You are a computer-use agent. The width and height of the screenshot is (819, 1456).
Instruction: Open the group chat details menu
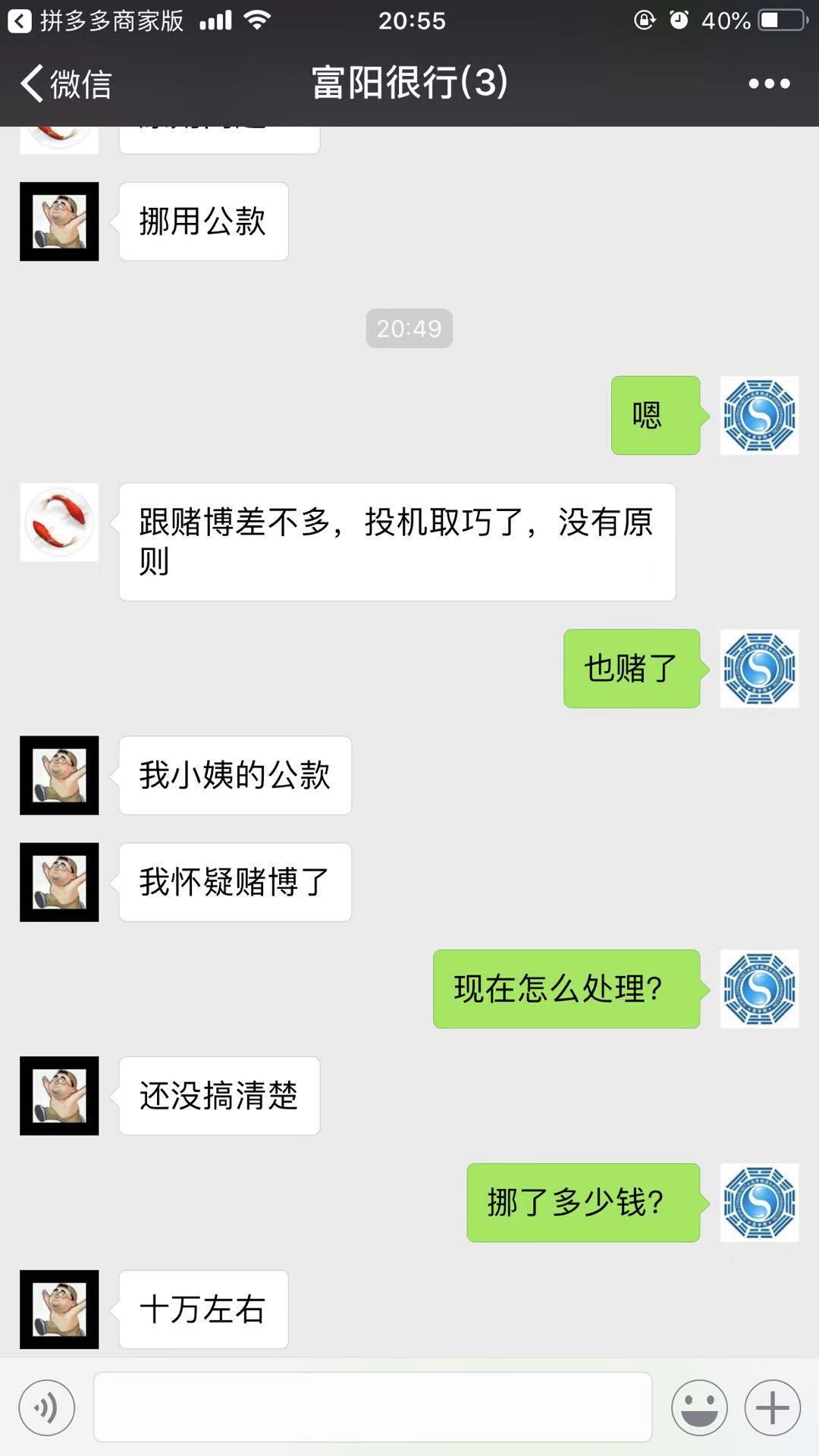[769, 83]
